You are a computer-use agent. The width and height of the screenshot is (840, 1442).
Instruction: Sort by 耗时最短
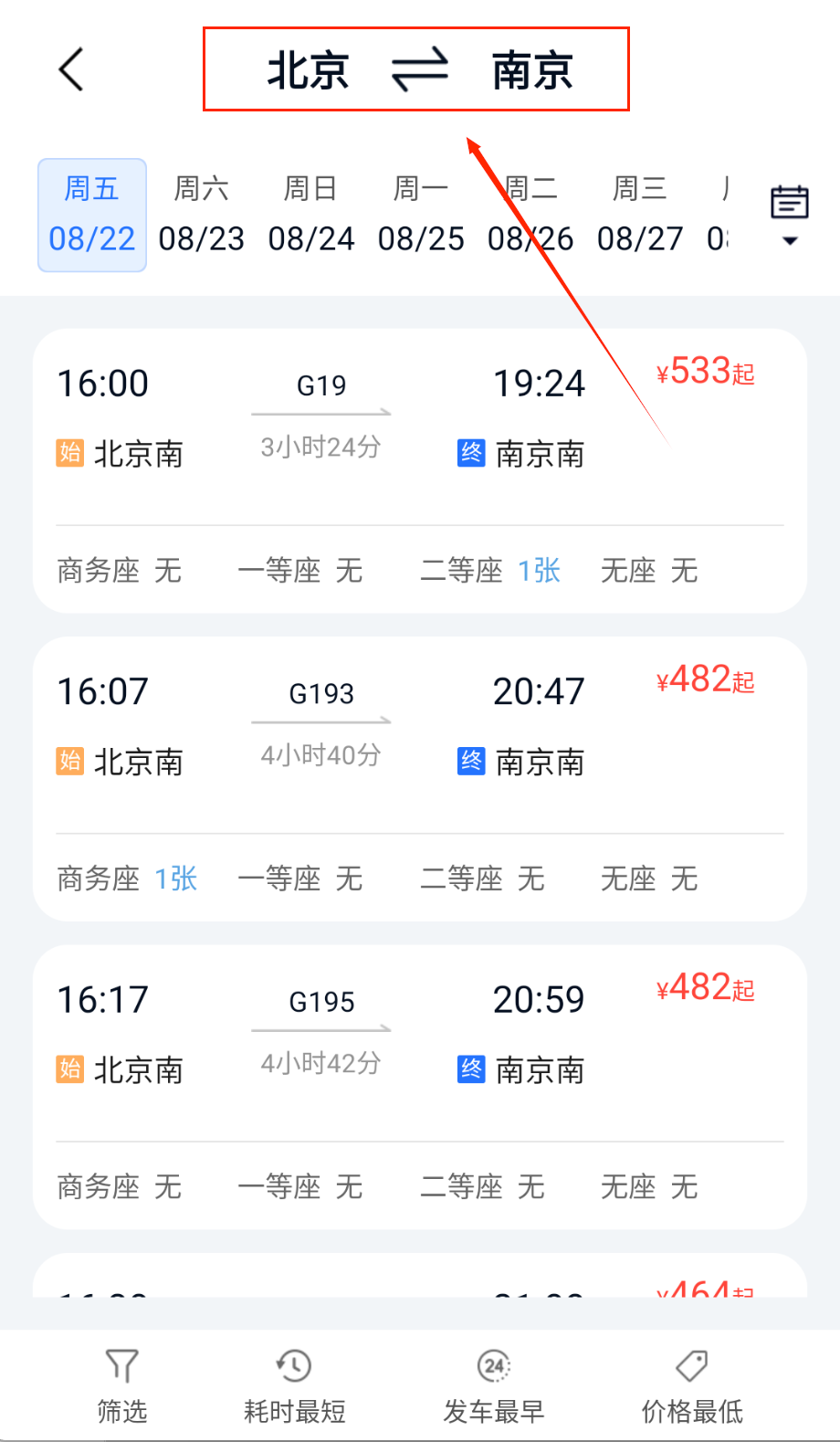(294, 1386)
